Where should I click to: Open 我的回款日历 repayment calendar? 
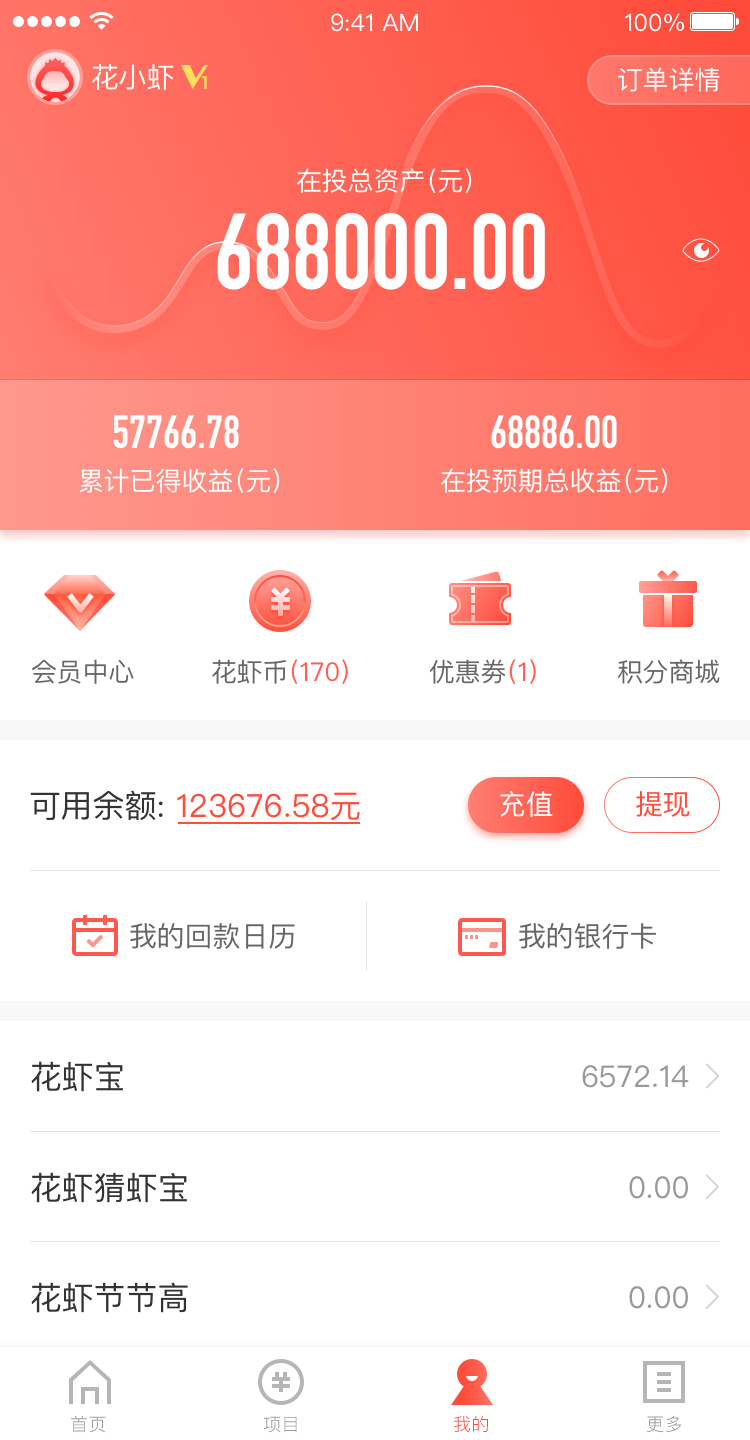(185, 937)
